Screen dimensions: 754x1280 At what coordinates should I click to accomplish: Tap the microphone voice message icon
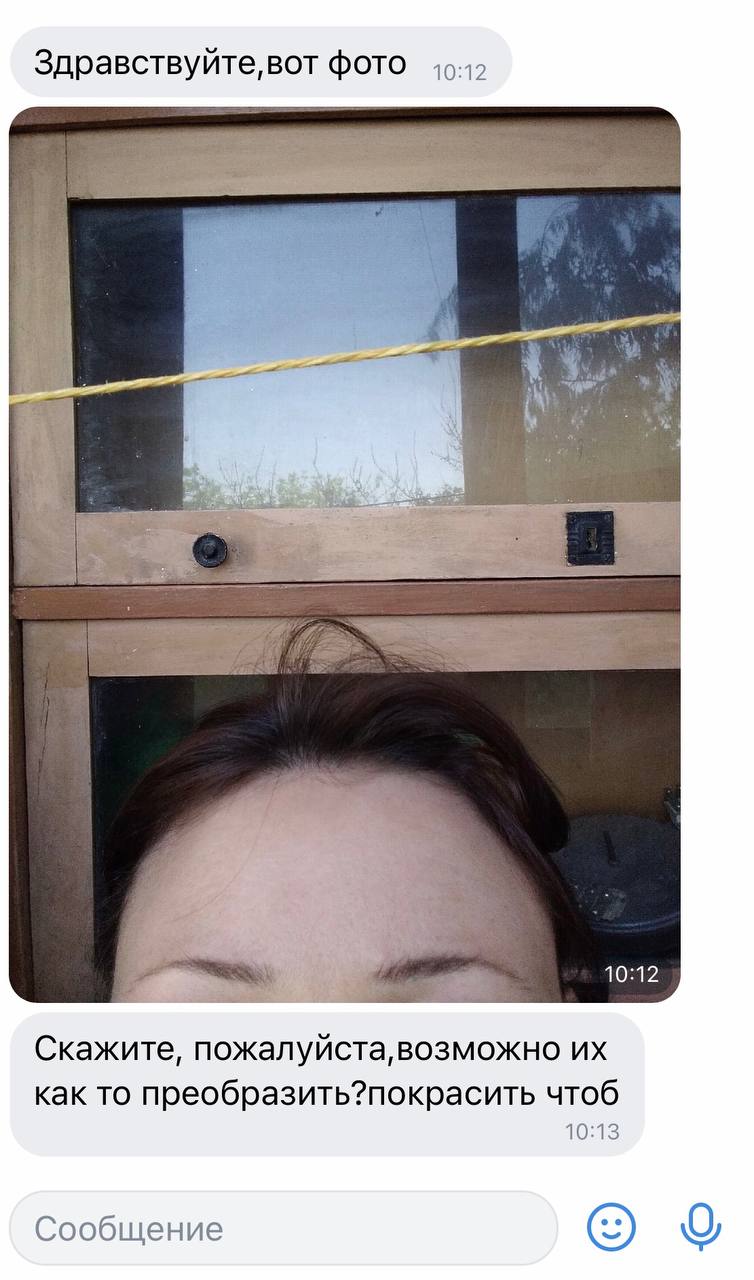(x=701, y=1227)
